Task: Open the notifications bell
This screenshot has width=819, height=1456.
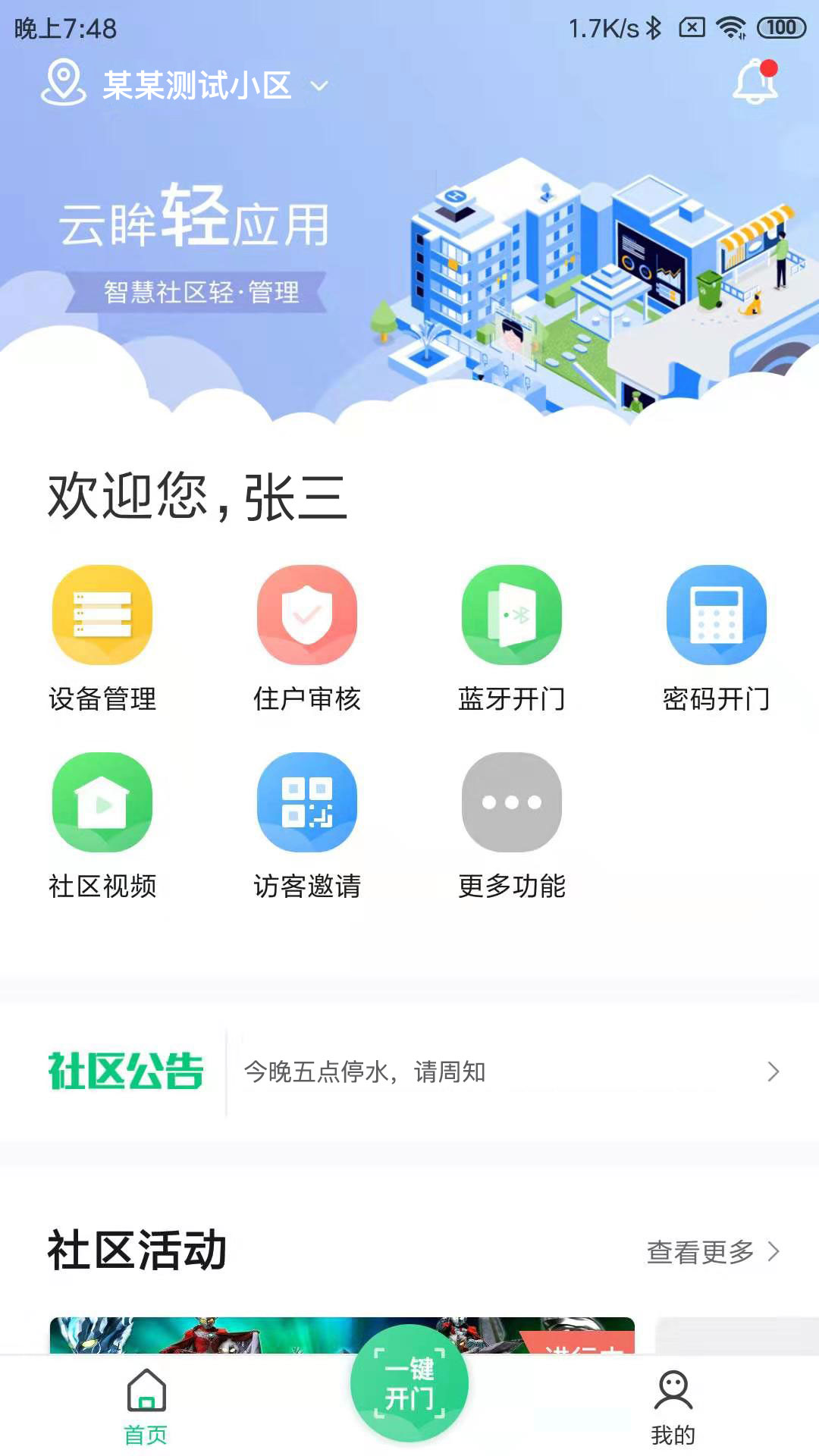Action: (755, 82)
